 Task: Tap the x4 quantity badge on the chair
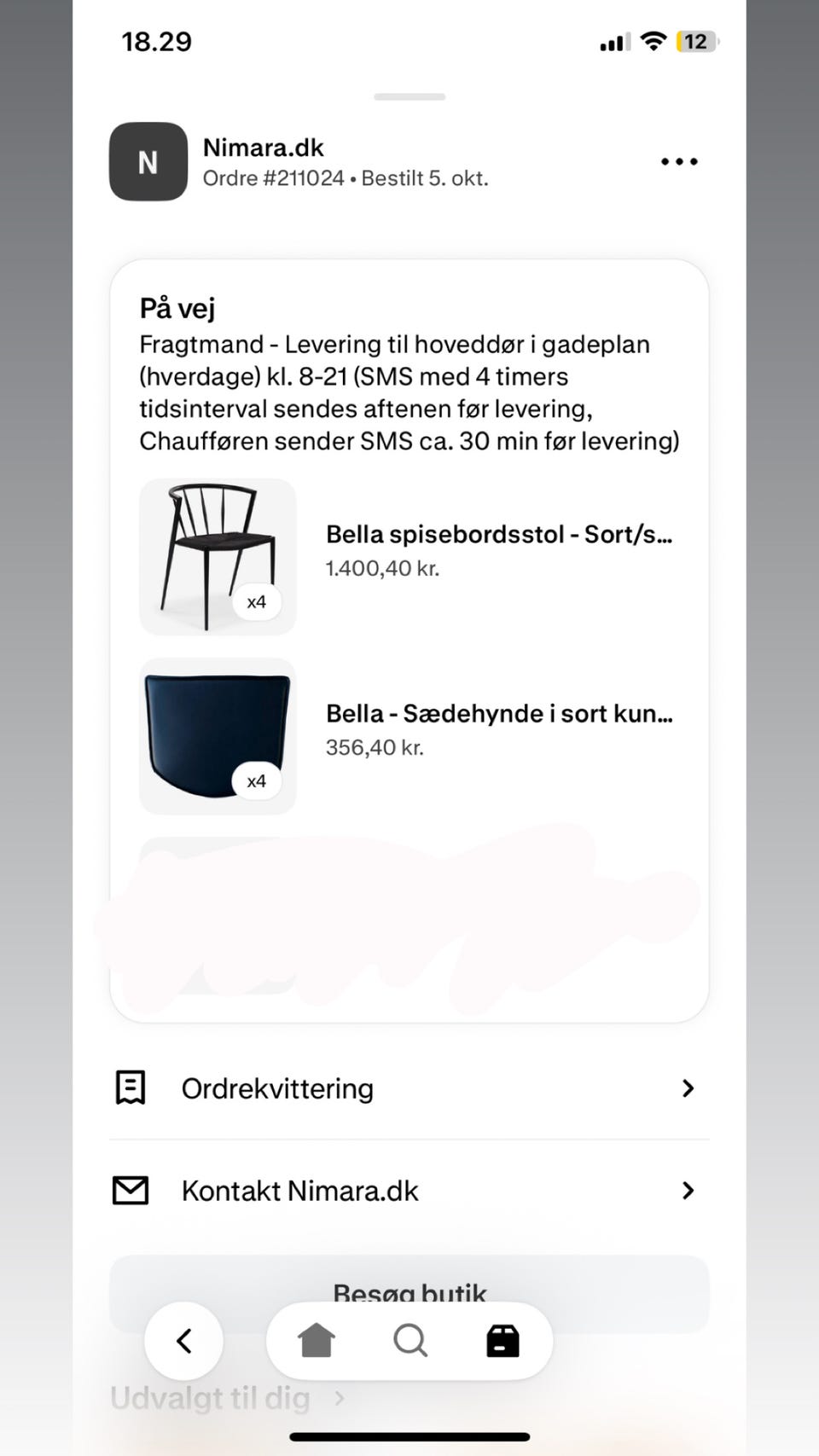coord(257,602)
